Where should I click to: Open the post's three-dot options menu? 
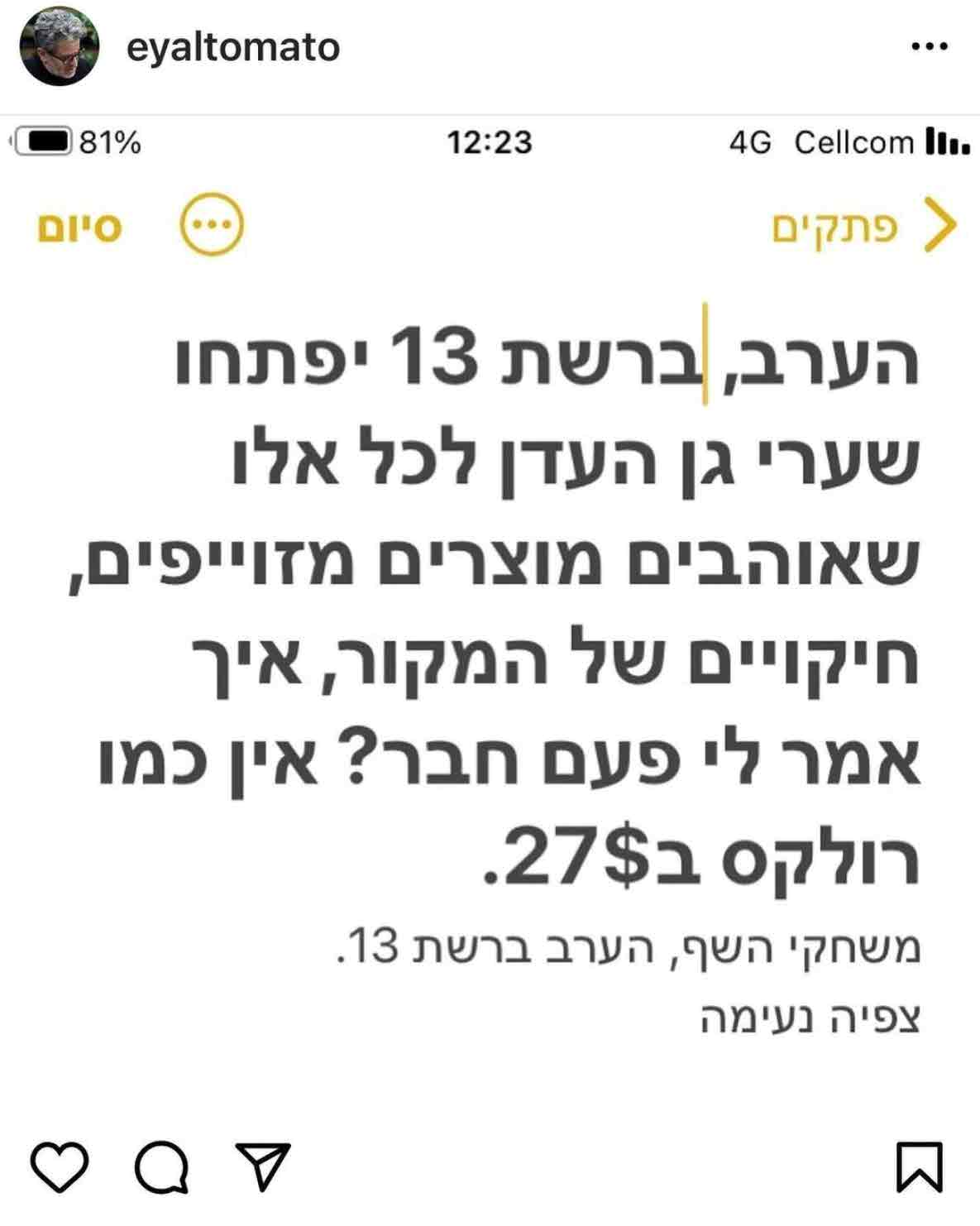929,46
